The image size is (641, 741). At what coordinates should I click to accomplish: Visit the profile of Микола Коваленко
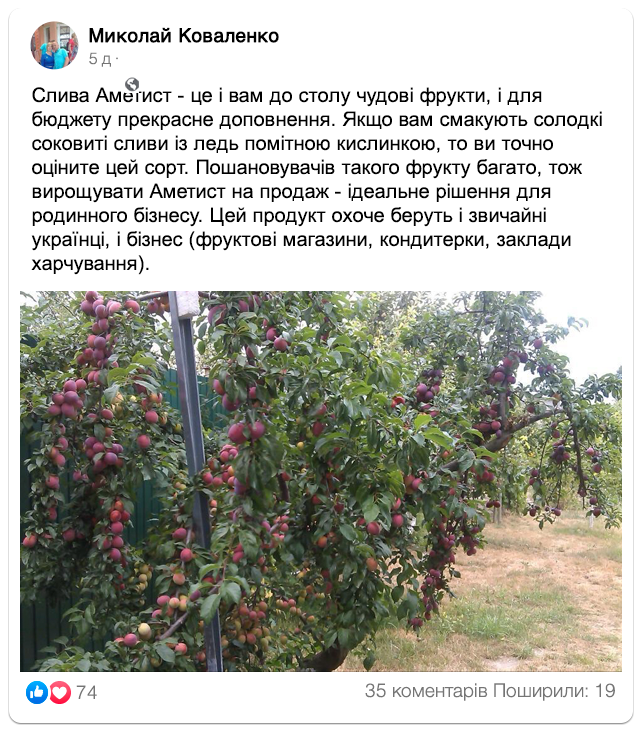pyautogui.click(x=183, y=36)
